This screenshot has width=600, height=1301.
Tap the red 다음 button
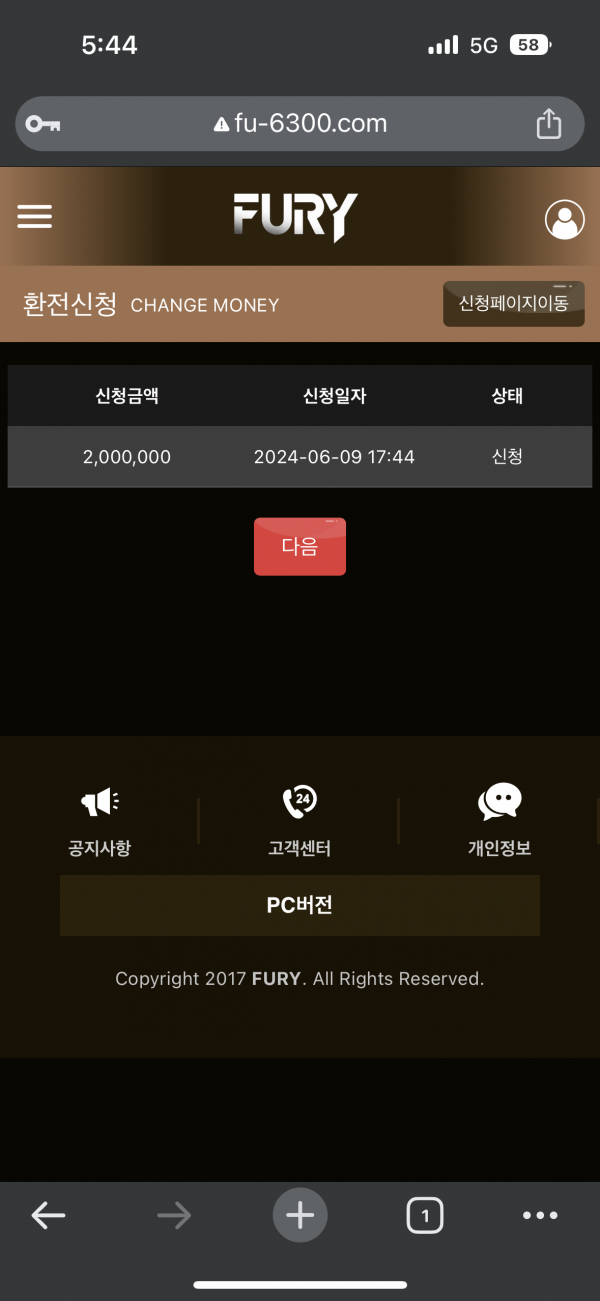click(300, 547)
